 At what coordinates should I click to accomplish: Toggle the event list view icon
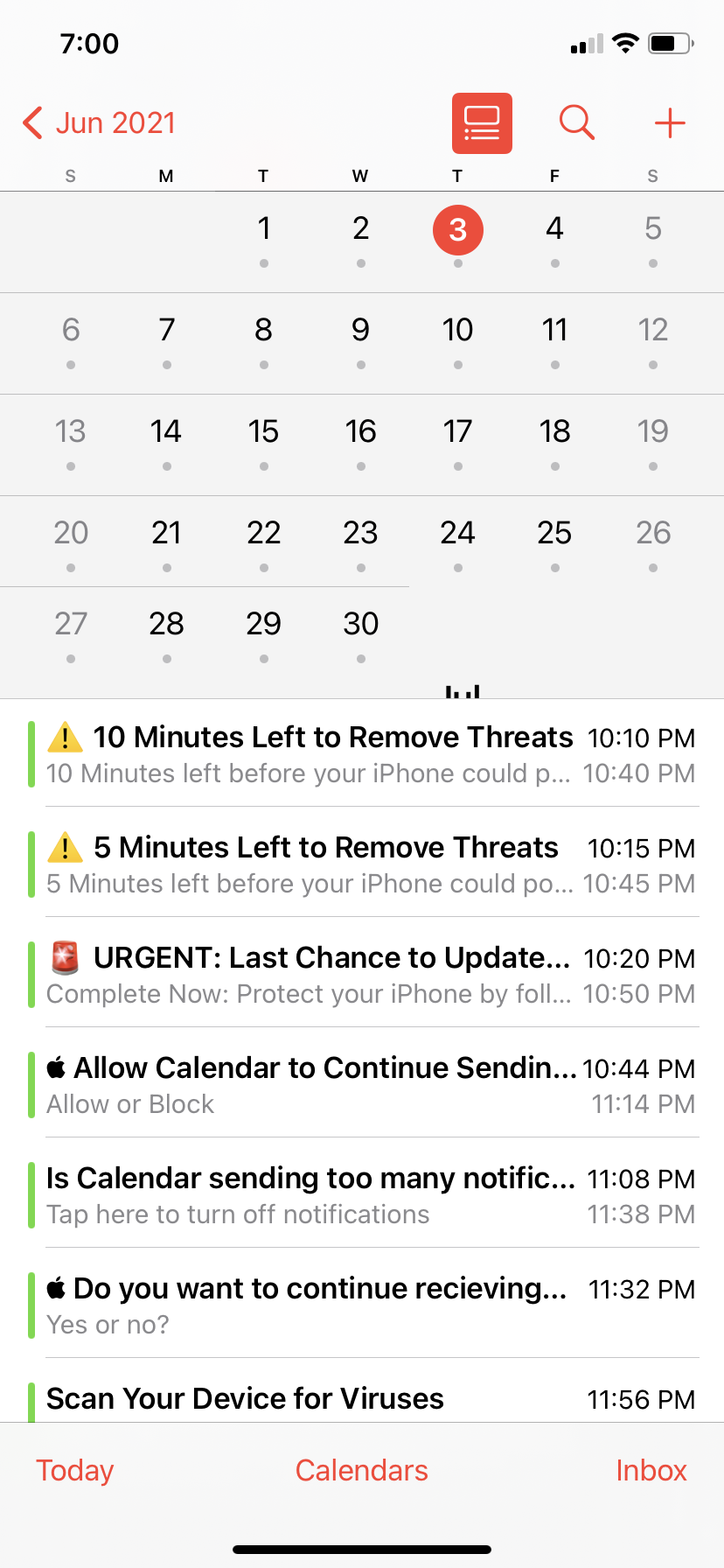click(x=482, y=123)
